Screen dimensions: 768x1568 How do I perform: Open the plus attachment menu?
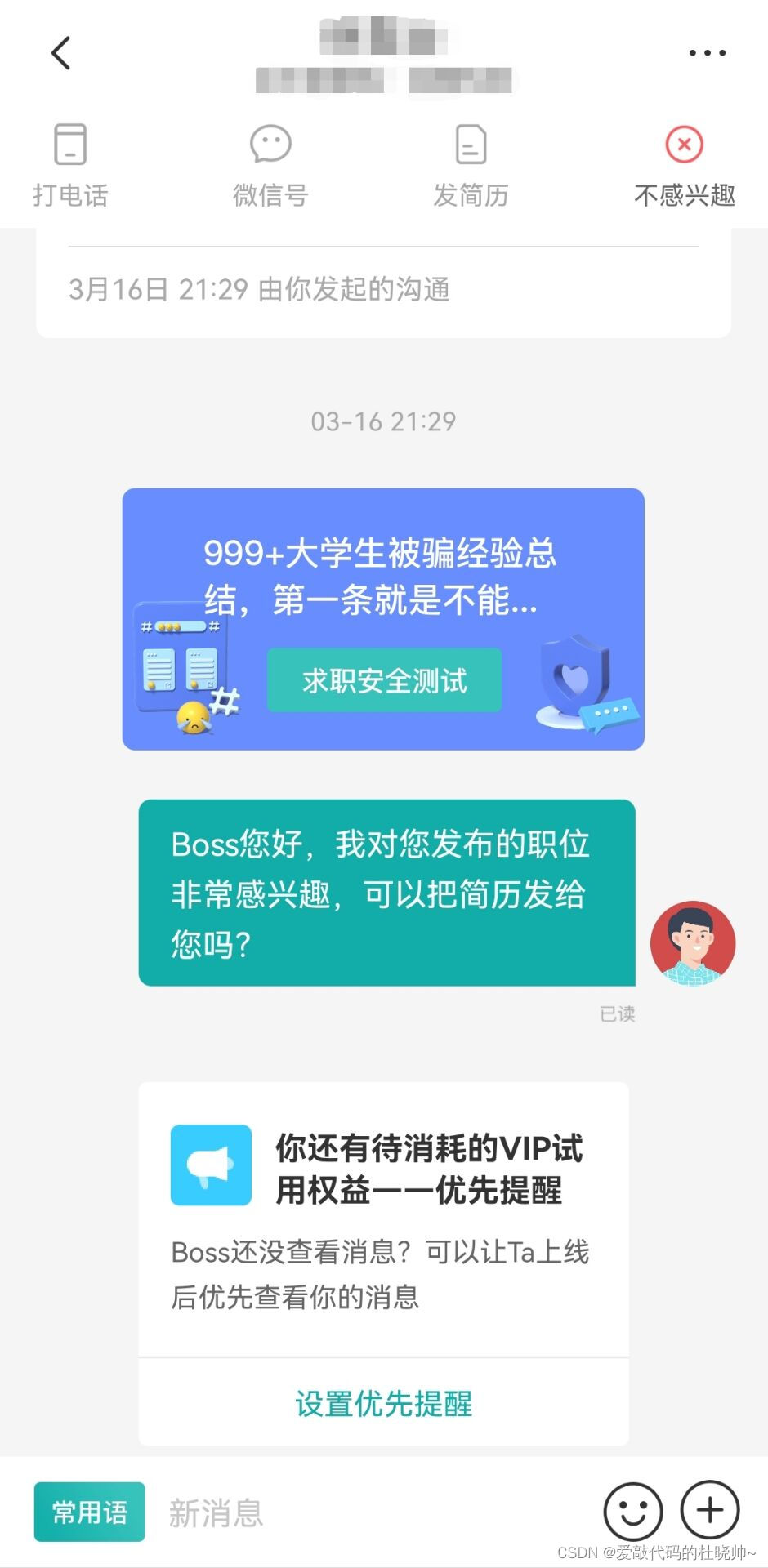tap(709, 1512)
